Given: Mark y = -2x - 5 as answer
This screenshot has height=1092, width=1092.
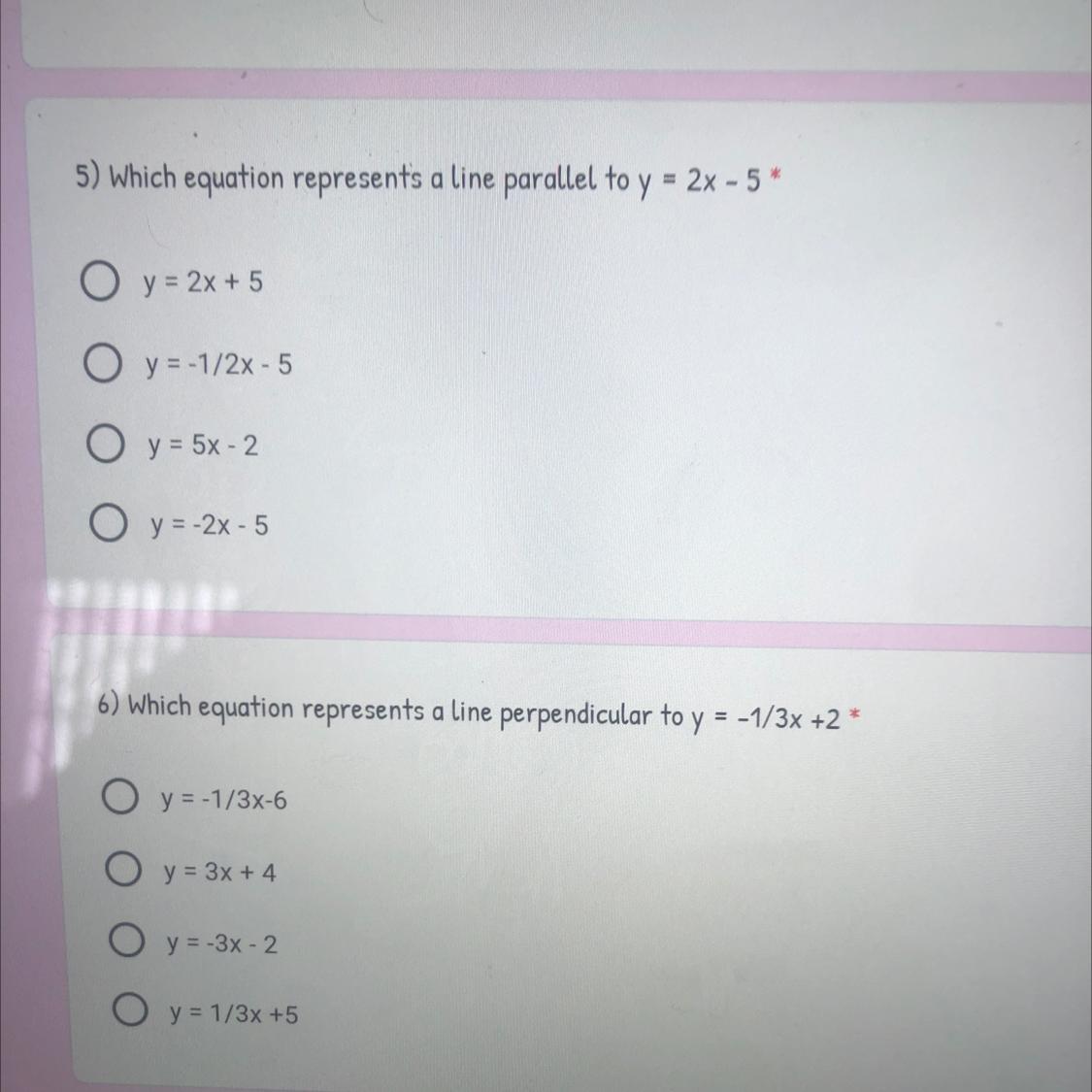Looking at the screenshot, I should coord(108,525).
